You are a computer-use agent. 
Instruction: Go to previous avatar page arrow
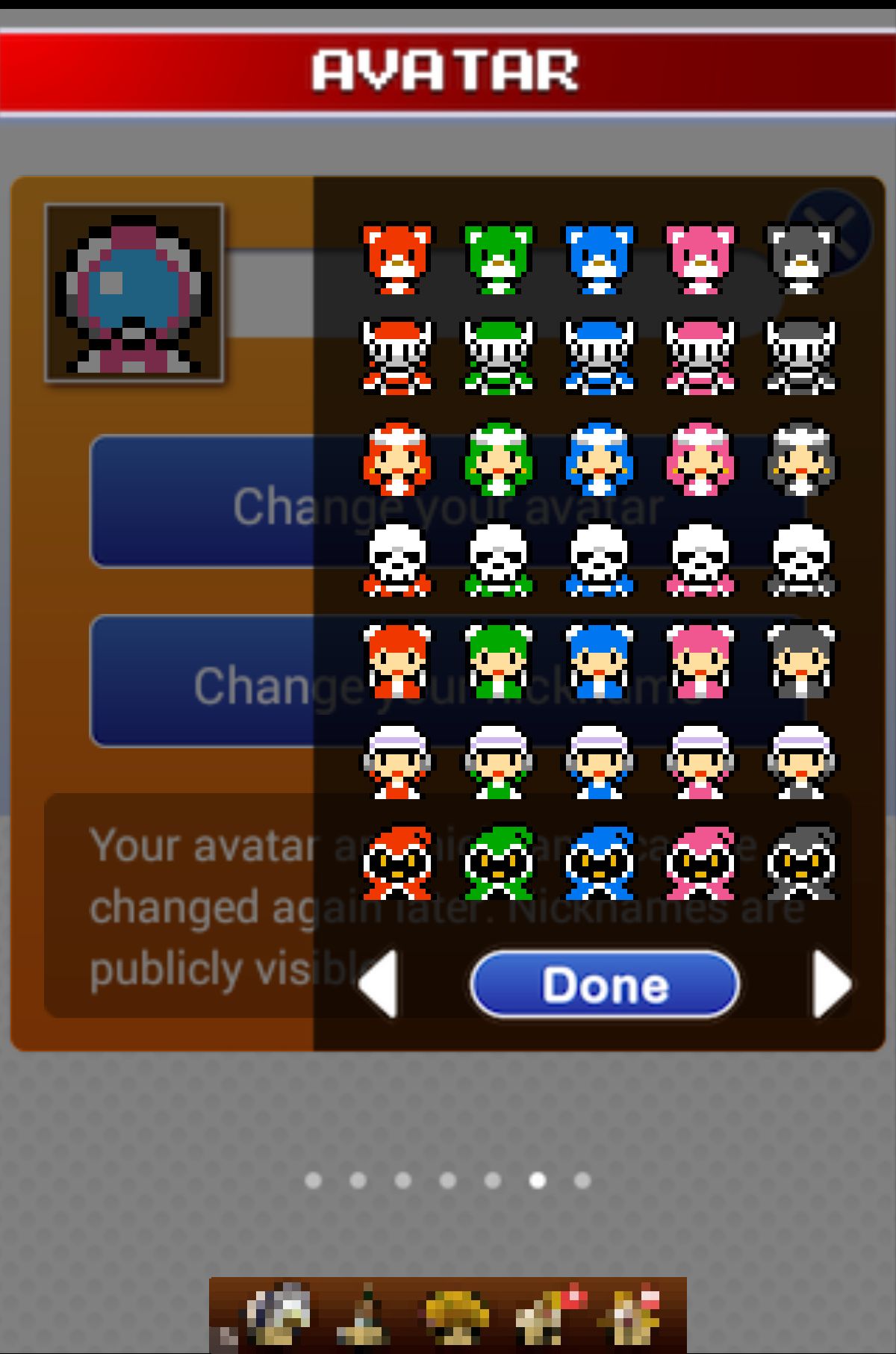(x=379, y=984)
